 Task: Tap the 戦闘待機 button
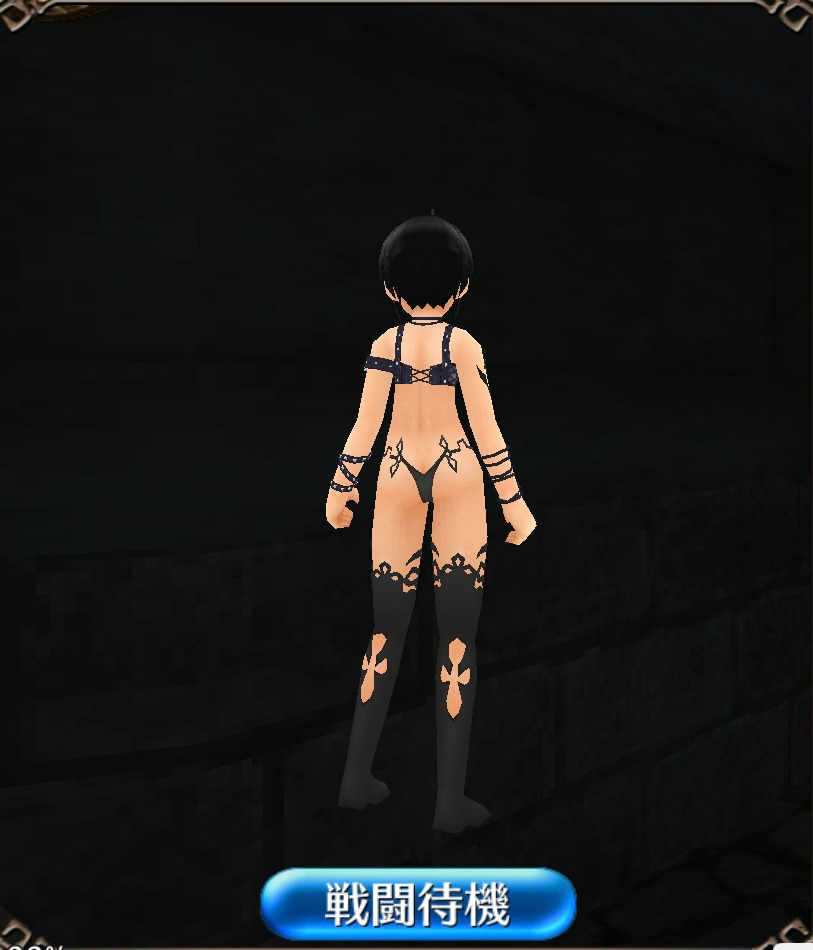coord(418,904)
